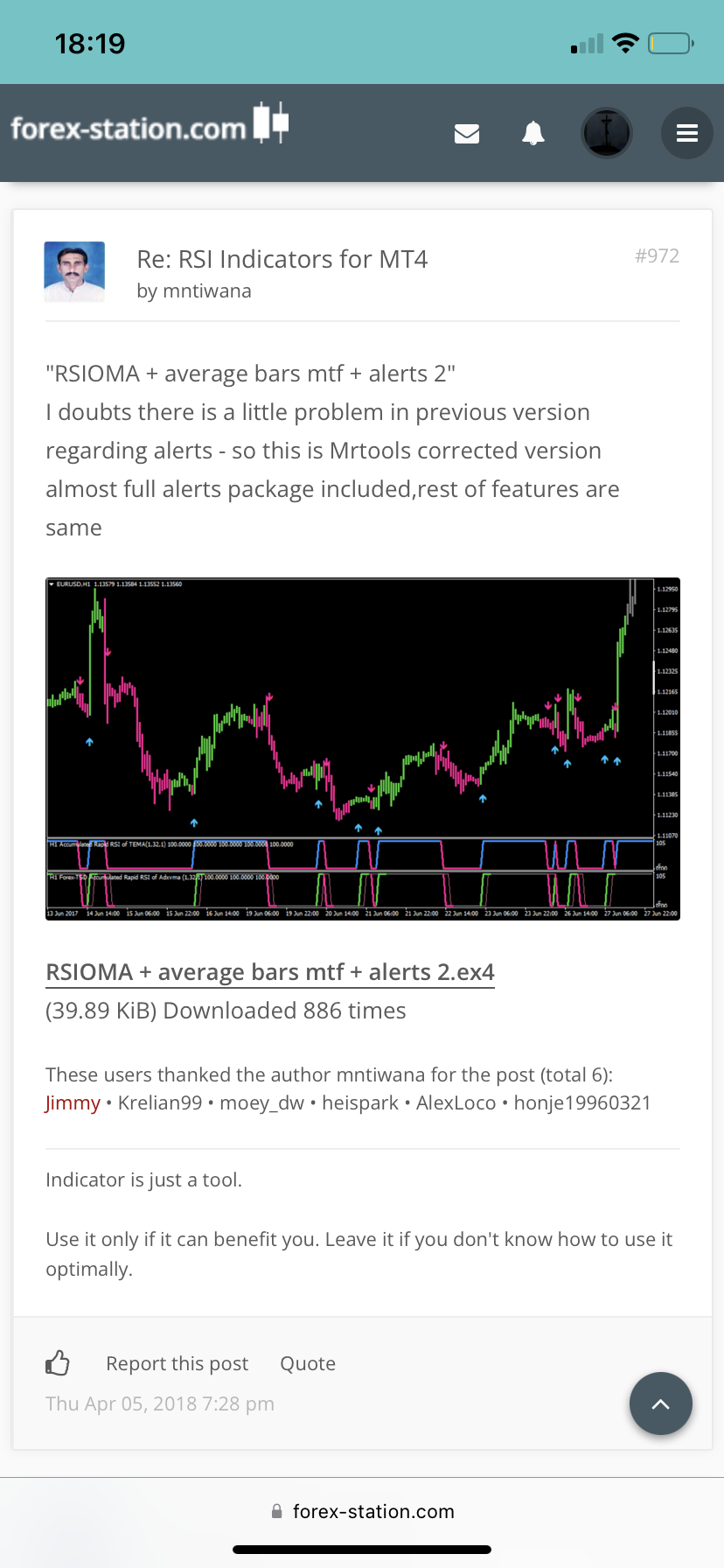The width and height of the screenshot is (724, 1568).
Task: Open the post number #972 link
Action: coord(657,255)
